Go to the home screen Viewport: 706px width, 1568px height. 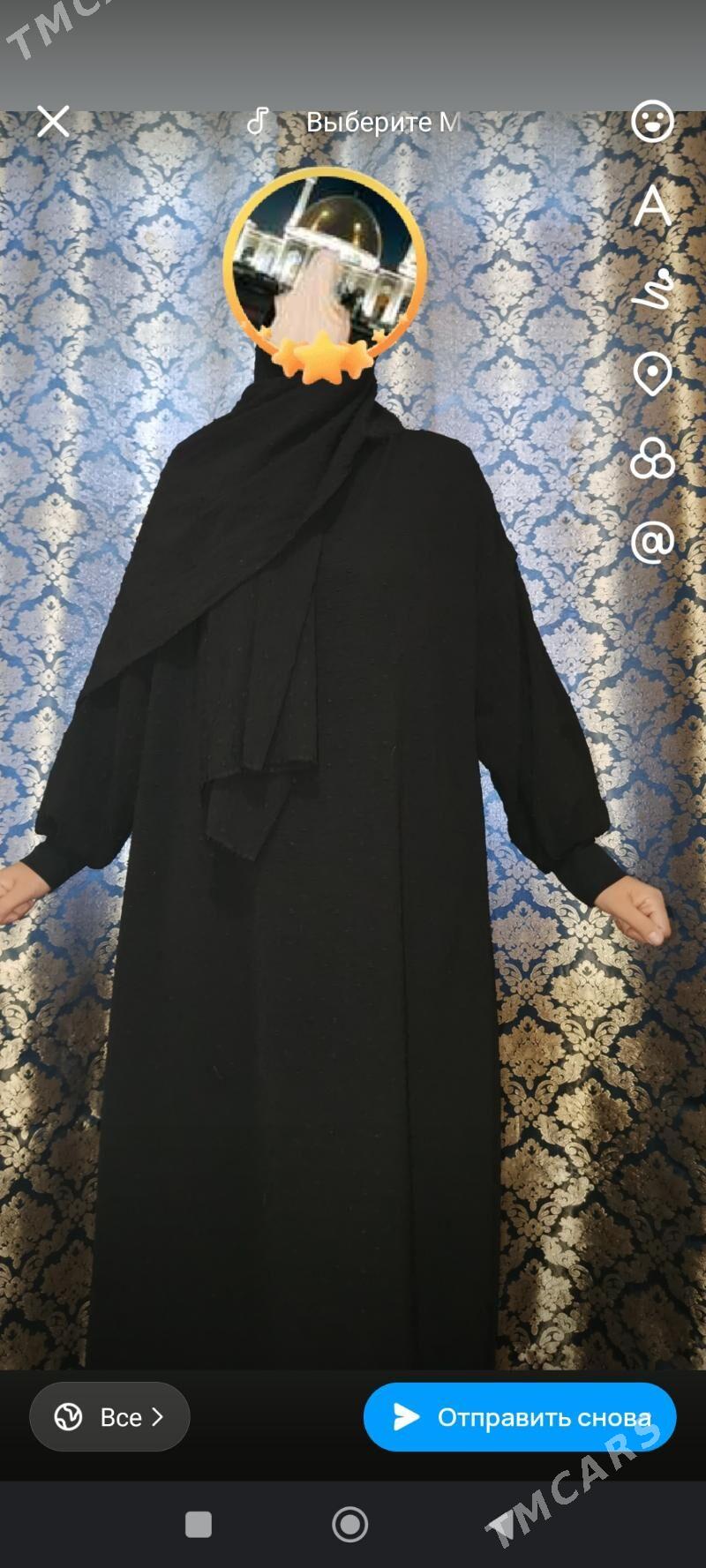(x=350, y=1524)
